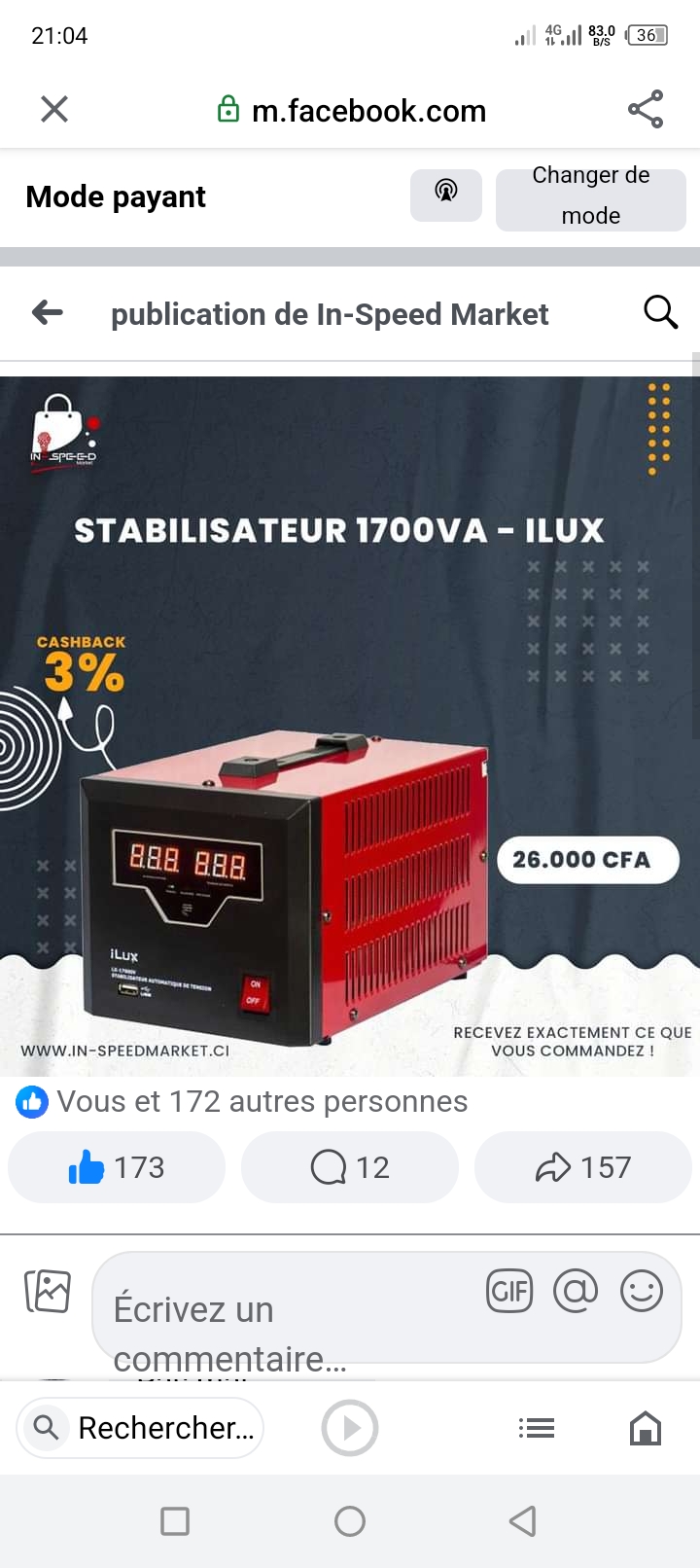Tap the play button in bottom bar
The width and height of the screenshot is (700, 1568).
tap(350, 1428)
